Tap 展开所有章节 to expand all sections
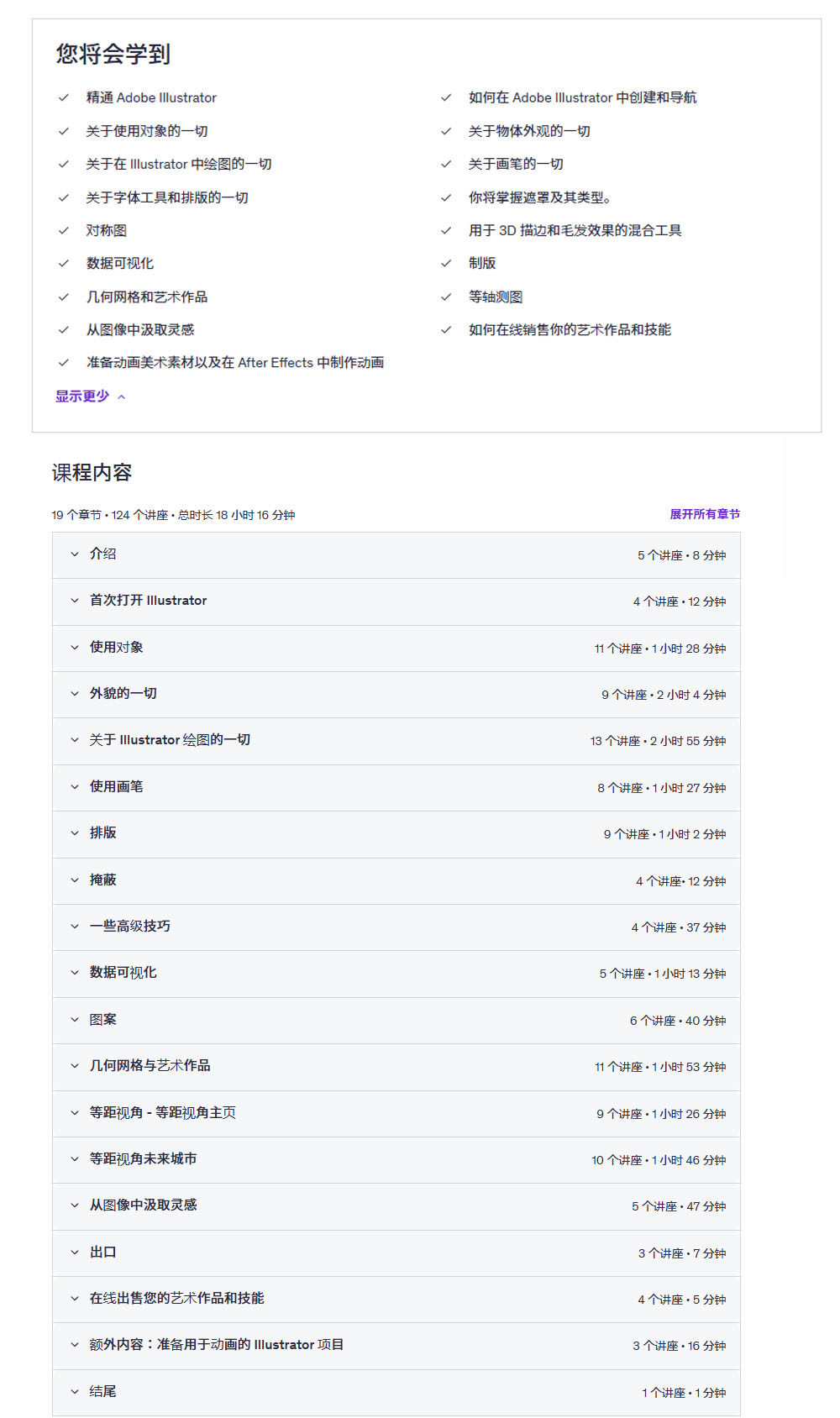Screen dimensions: 840x1418 pyautogui.click(x=705, y=514)
